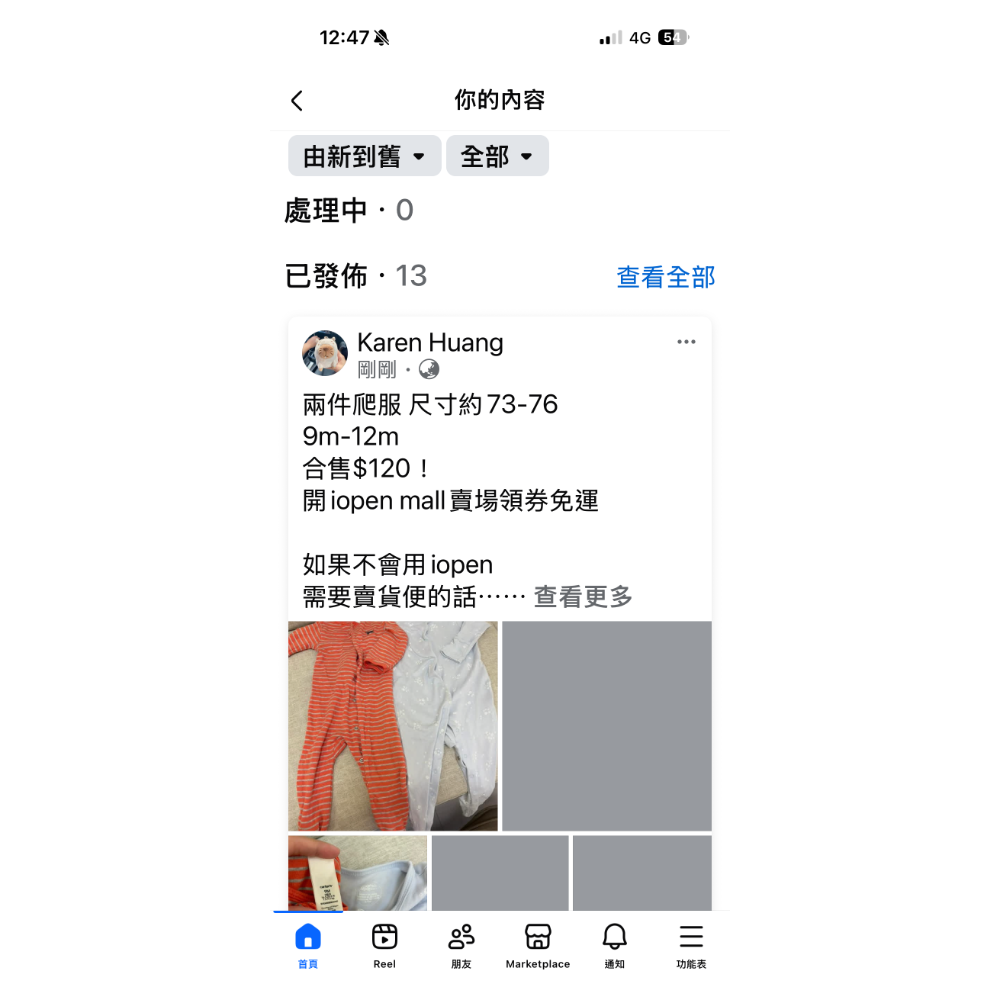Open the clothing label photo
The height and width of the screenshot is (1000, 1000).
357,873
